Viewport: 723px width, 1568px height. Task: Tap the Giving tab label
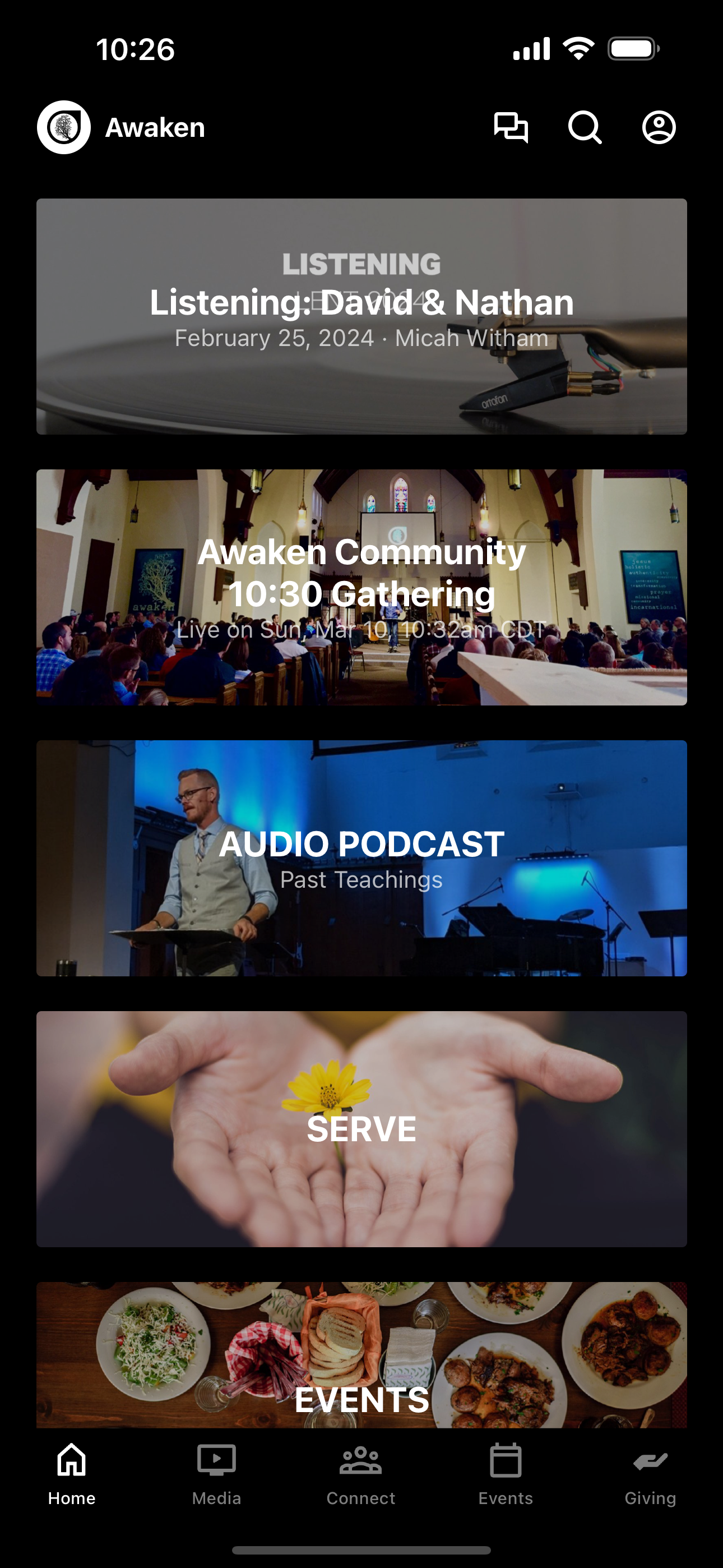[x=651, y=1498]
